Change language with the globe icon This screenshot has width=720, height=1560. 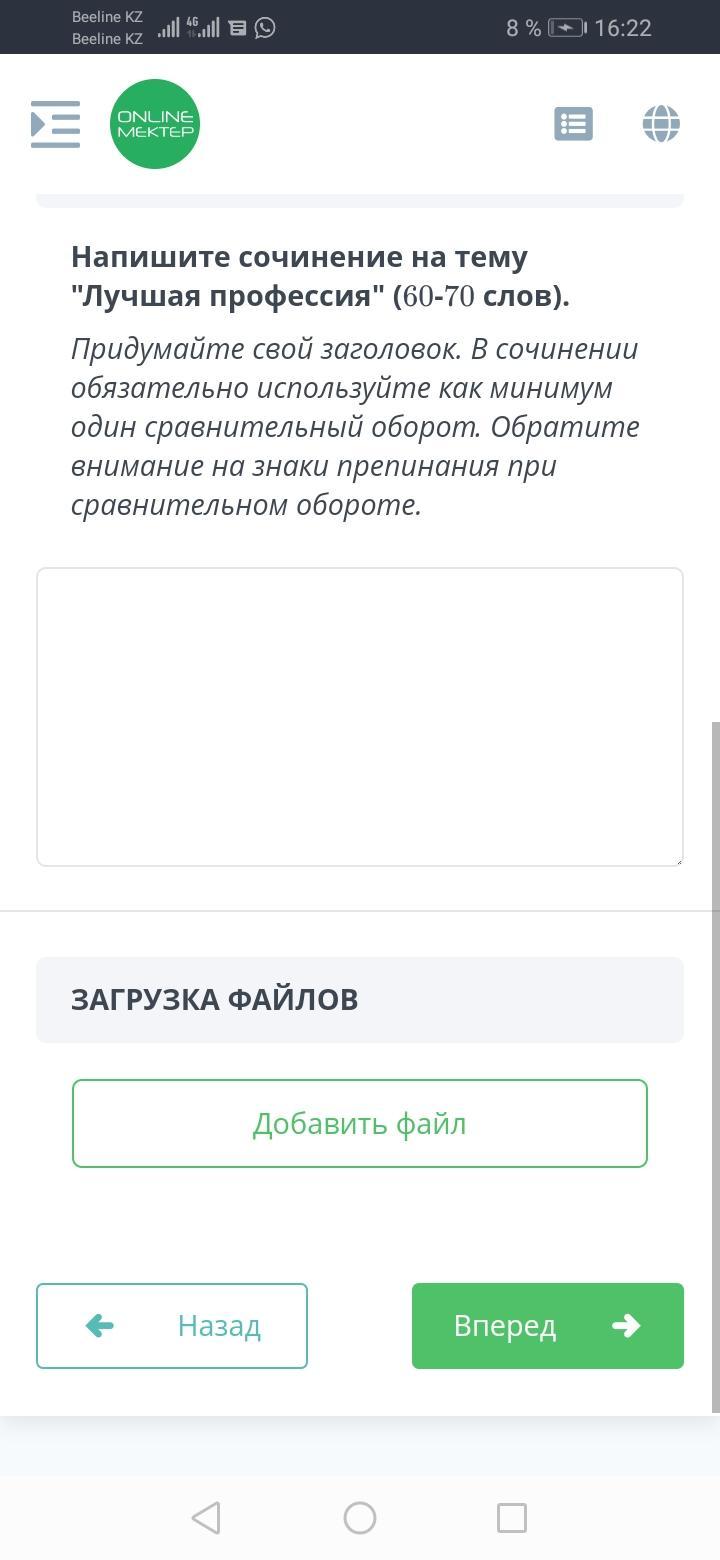(661, 124)
